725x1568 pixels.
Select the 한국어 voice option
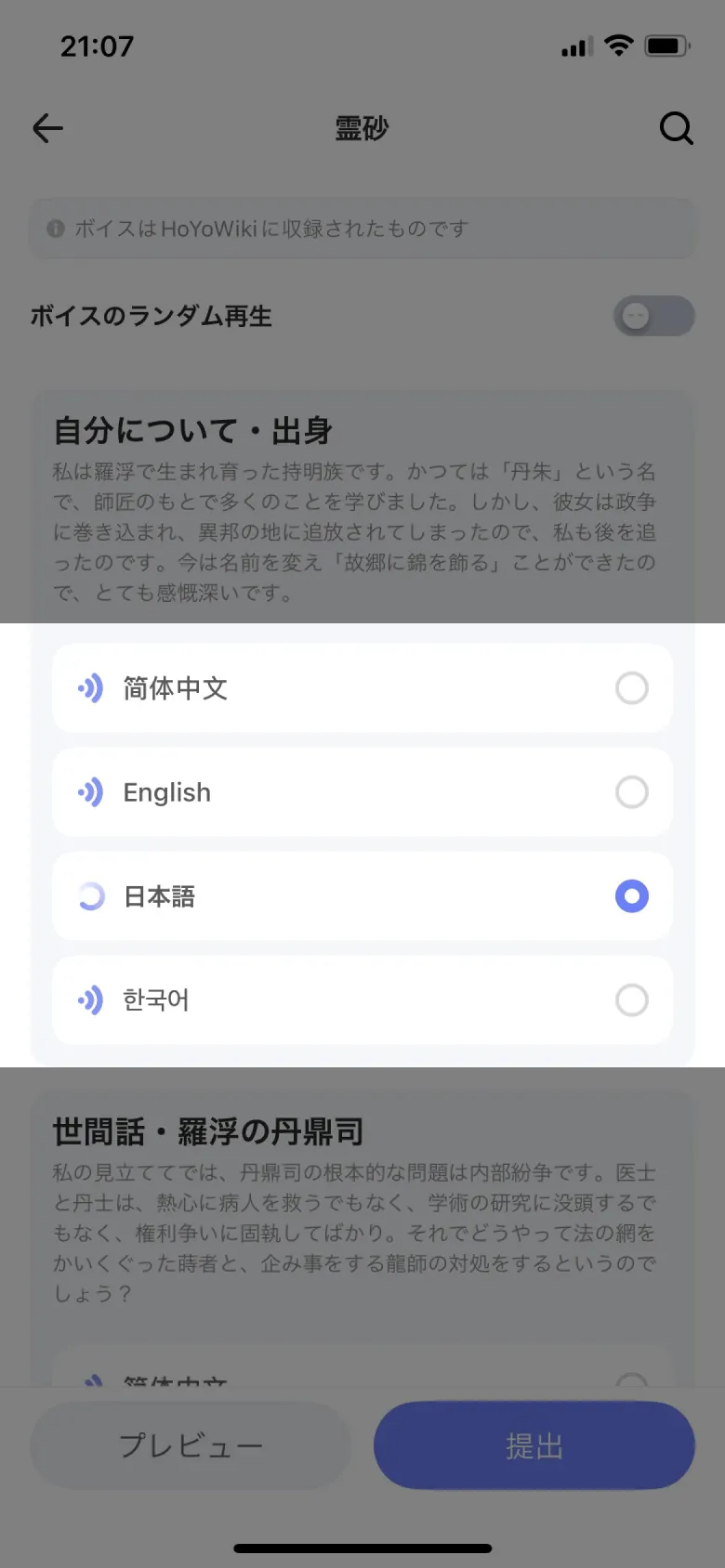(632, 1000)
